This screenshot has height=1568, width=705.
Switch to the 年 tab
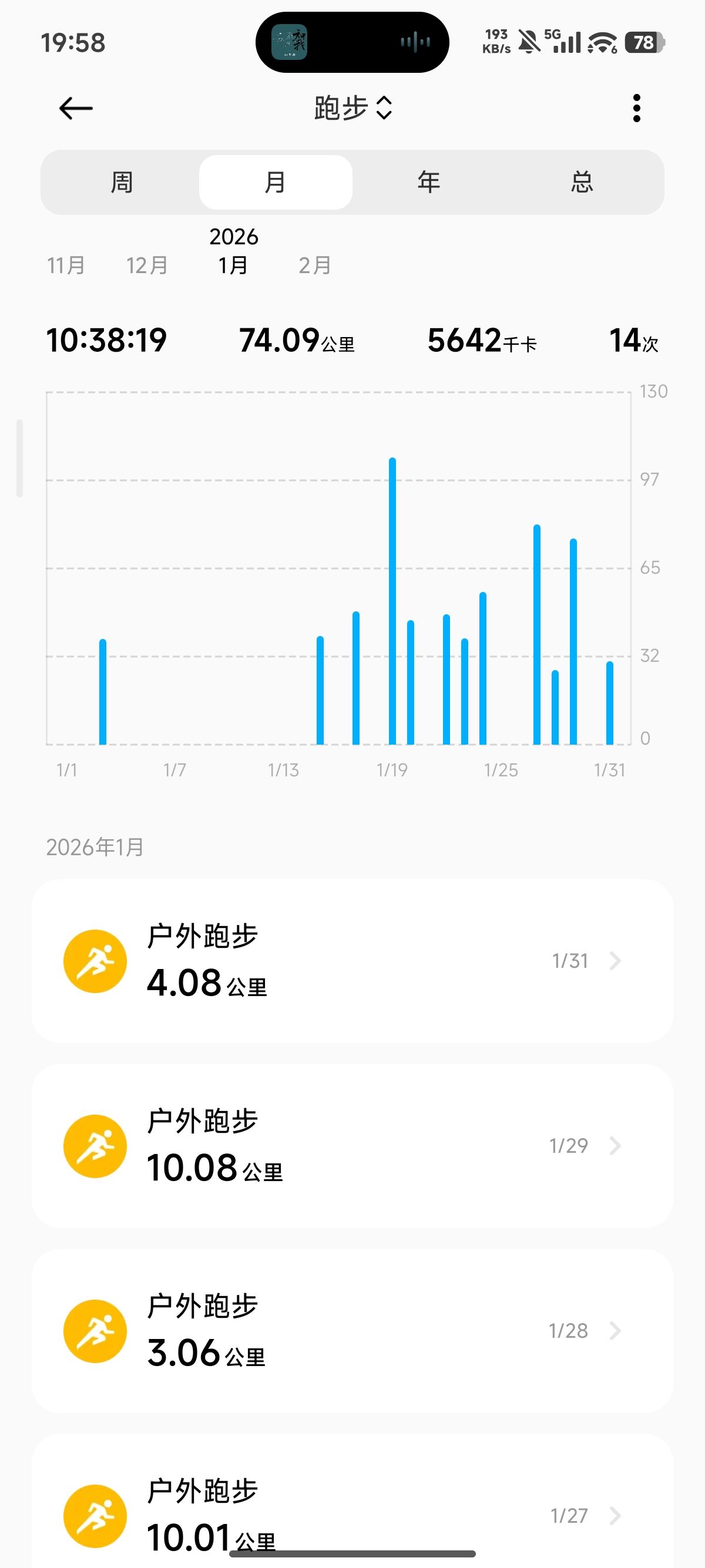pos(429,182)
